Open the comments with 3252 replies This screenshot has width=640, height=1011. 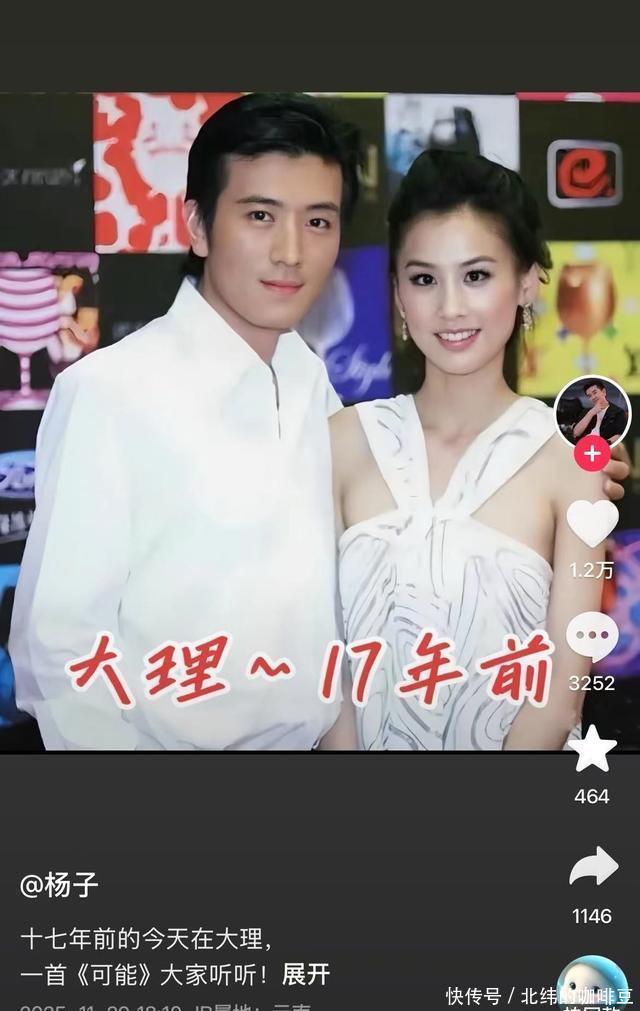592,637
